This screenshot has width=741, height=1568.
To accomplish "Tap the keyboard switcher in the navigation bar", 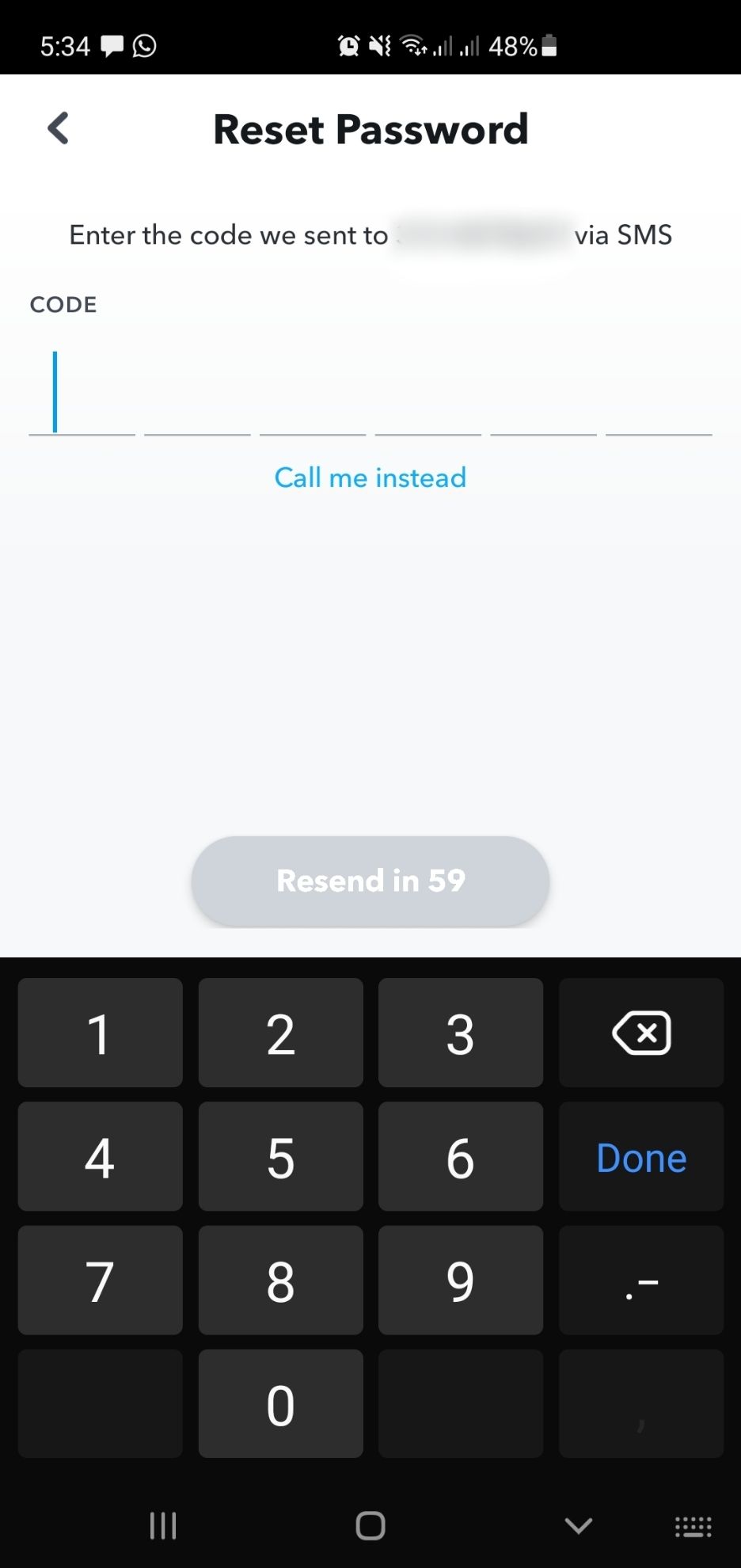I will pyautogui.click(x=690, y=1524).
